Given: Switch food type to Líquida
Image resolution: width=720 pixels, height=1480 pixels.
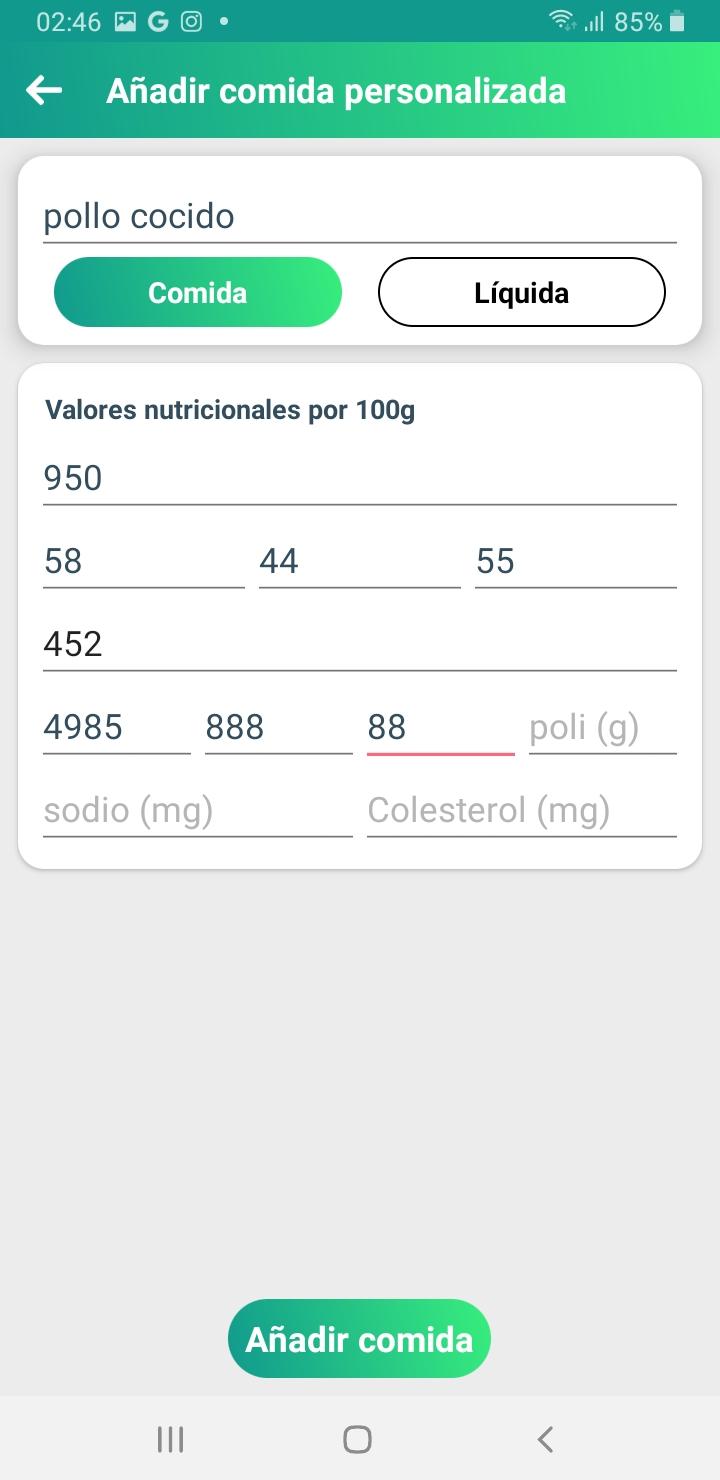Looking at the screenshot, I should pyautogui.click(x=521, y=292).
